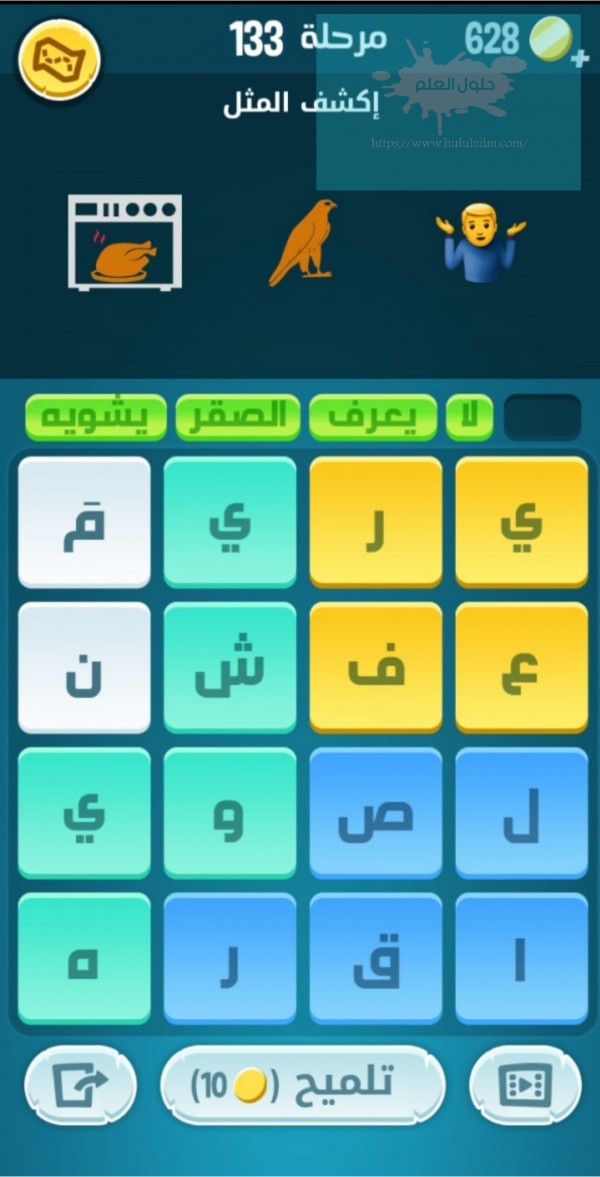
Task: Select the white letter tile ن
Action: (84, 667)
